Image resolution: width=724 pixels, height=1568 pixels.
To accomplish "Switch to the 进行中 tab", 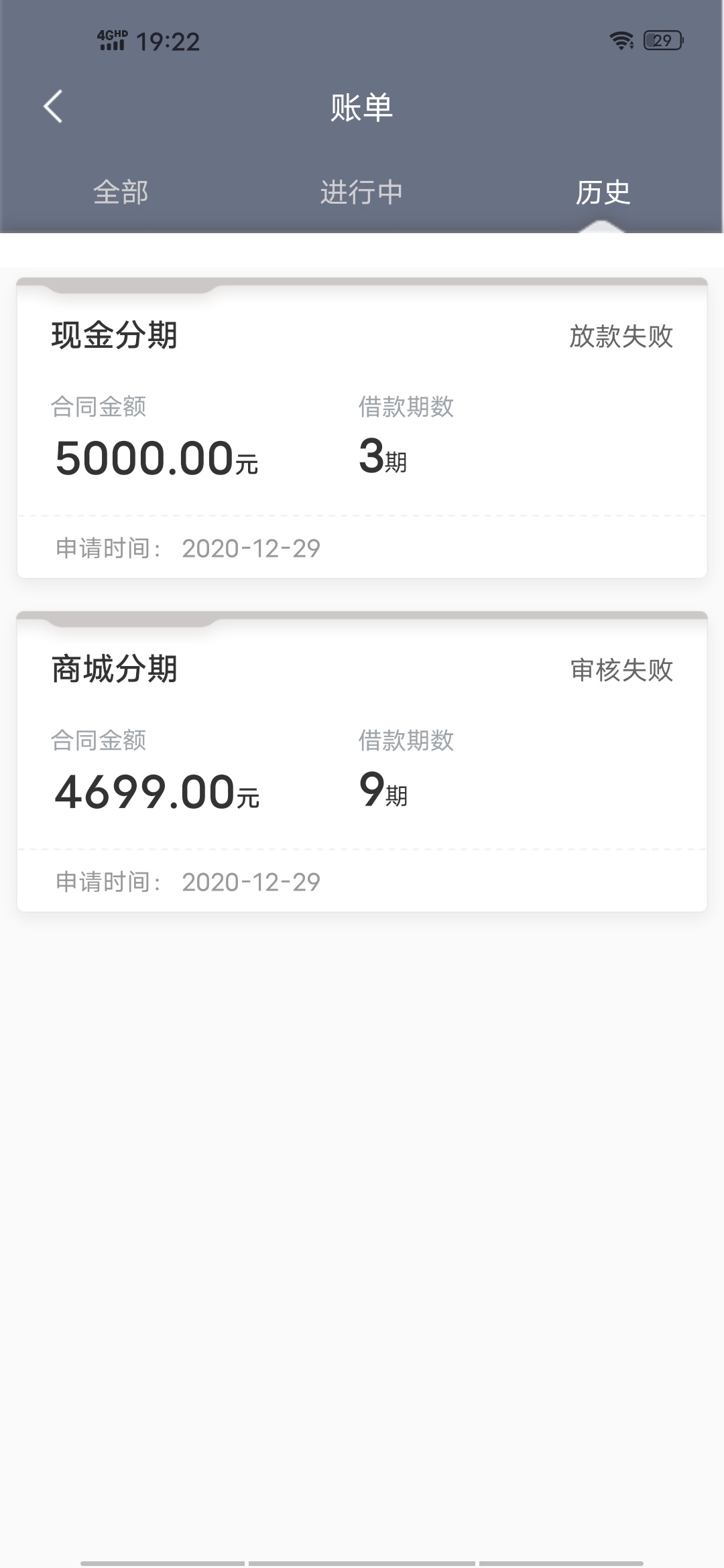I will 361,192.
